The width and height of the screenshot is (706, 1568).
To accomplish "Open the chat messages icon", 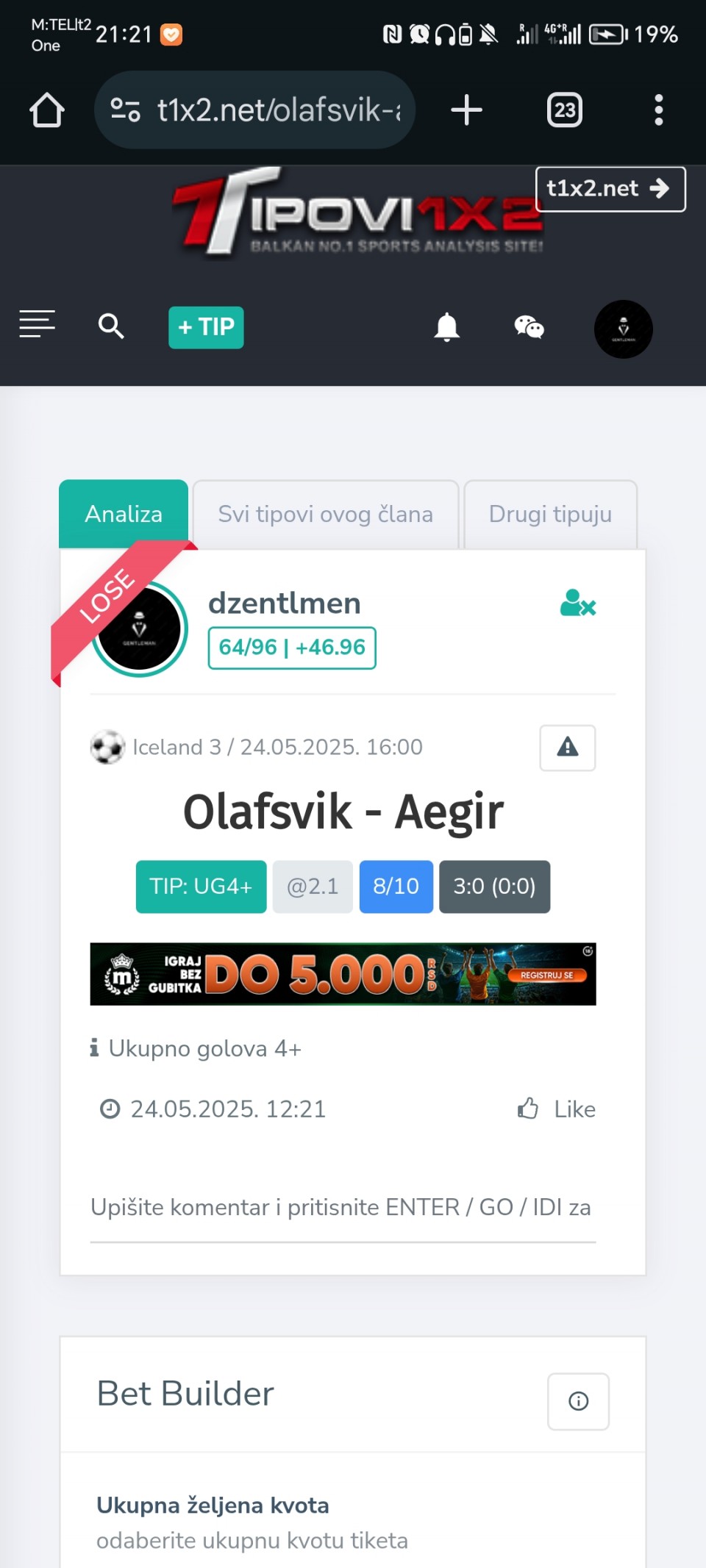I will (x=529, y=327).
